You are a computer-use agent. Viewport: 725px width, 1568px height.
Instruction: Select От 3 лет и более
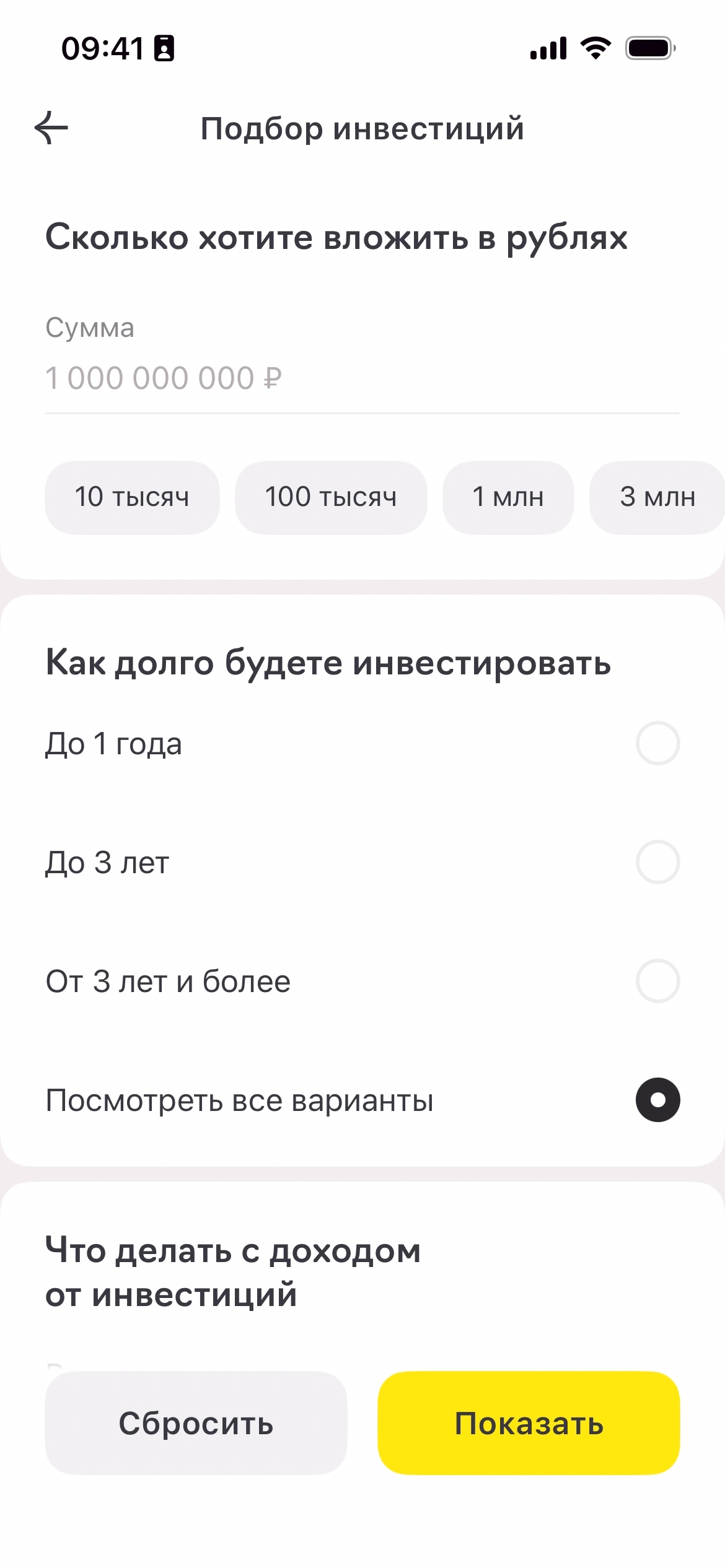[x=657, y=981]
